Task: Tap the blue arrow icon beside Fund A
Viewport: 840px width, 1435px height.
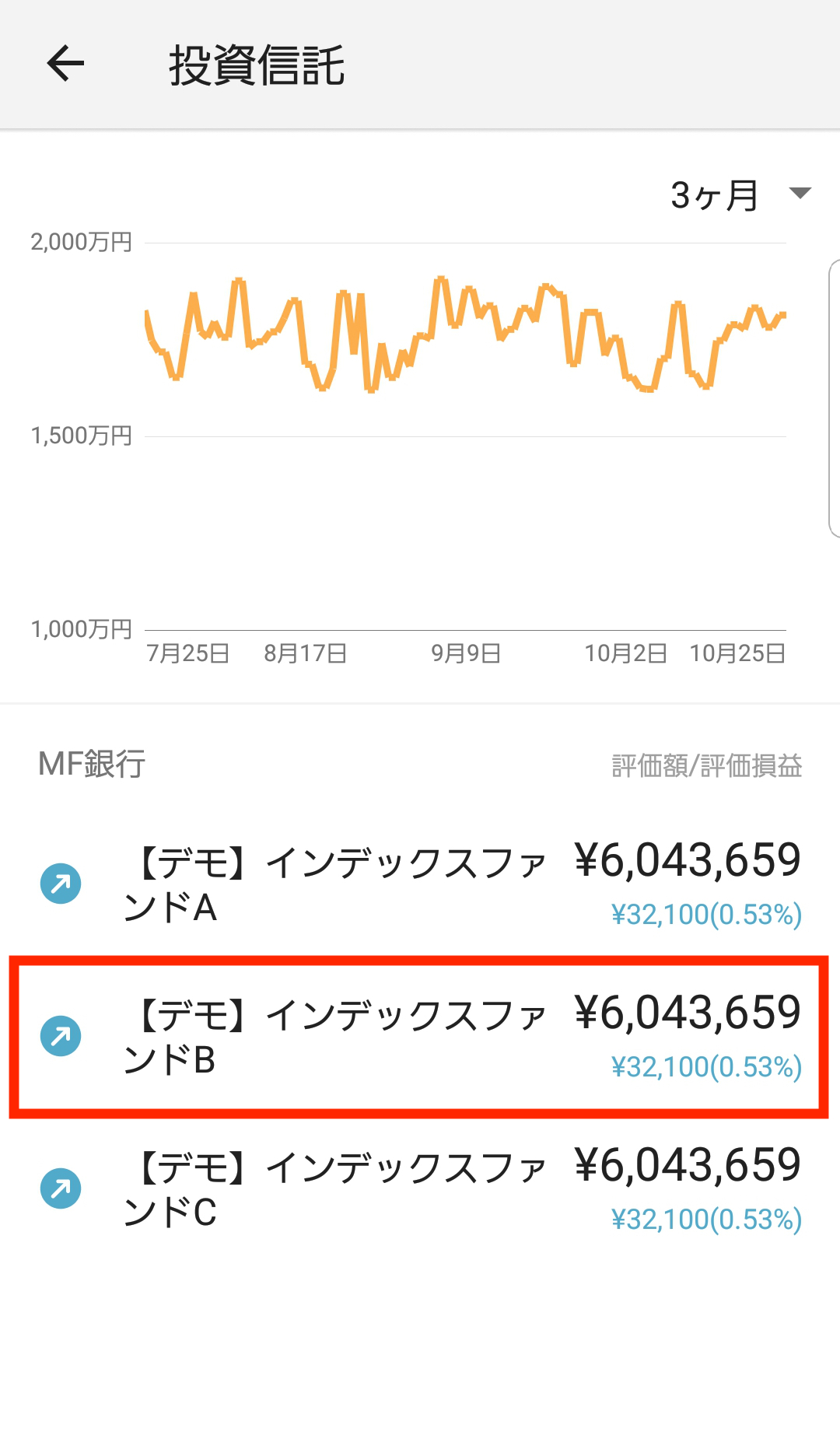Action: [61, 883]
